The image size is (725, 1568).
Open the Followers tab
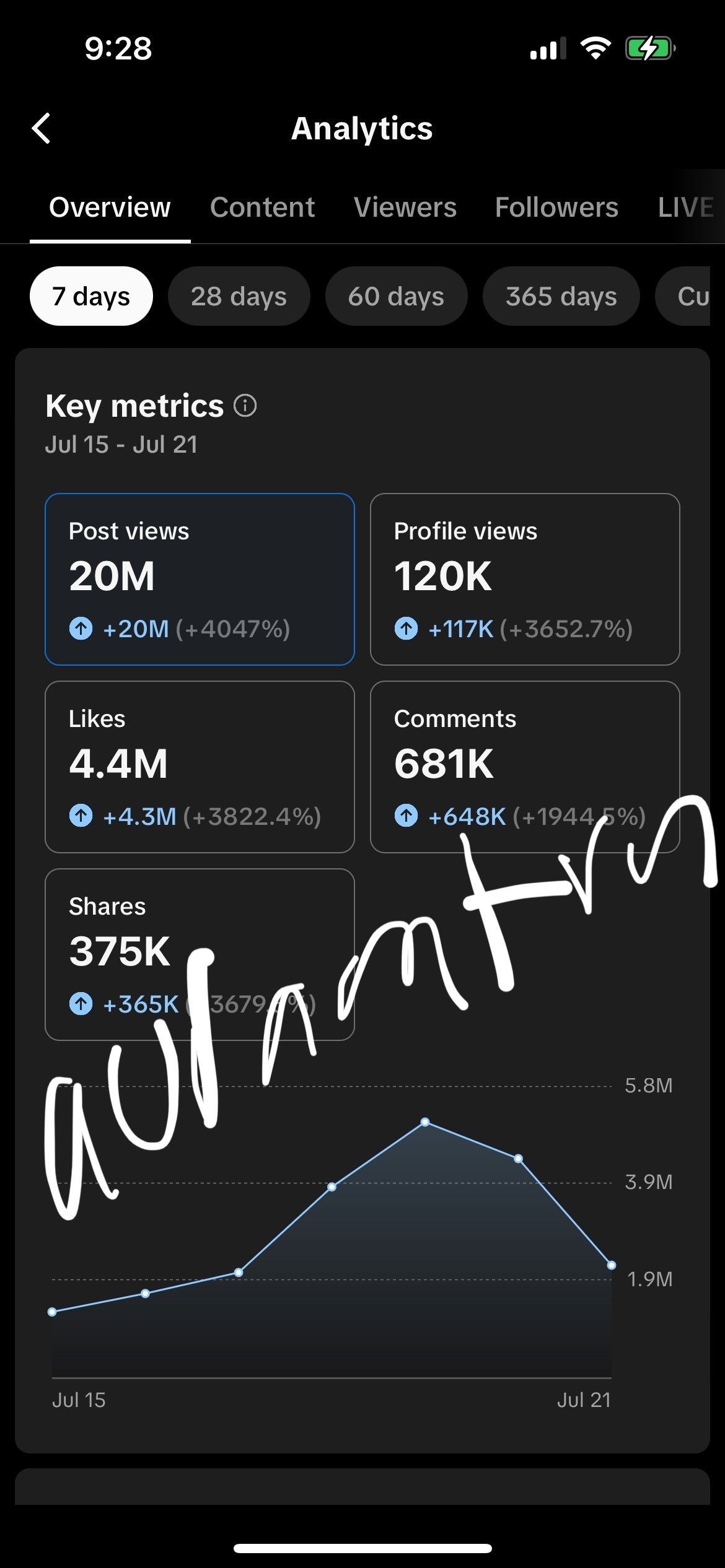point(556,207)
